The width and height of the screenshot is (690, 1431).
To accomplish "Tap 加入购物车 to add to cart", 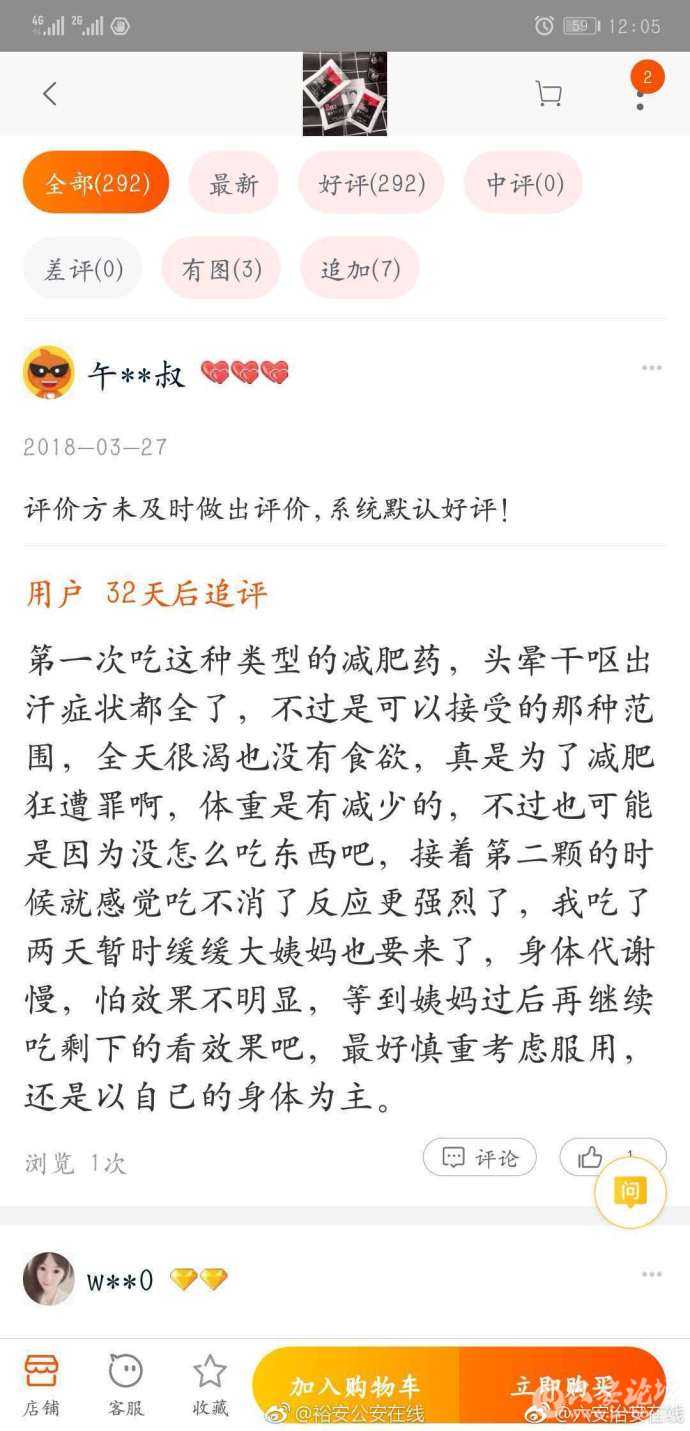I will (355, 1385).
